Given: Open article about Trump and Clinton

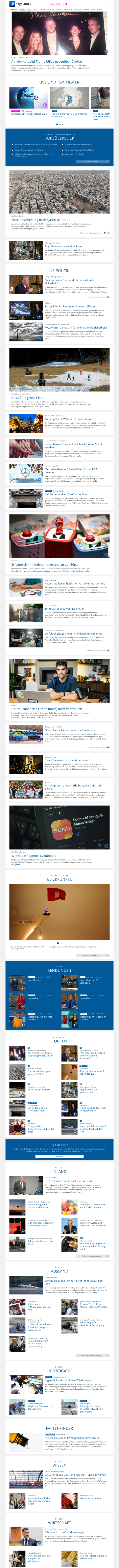Looking at the screenshot, I should (46, 62).
